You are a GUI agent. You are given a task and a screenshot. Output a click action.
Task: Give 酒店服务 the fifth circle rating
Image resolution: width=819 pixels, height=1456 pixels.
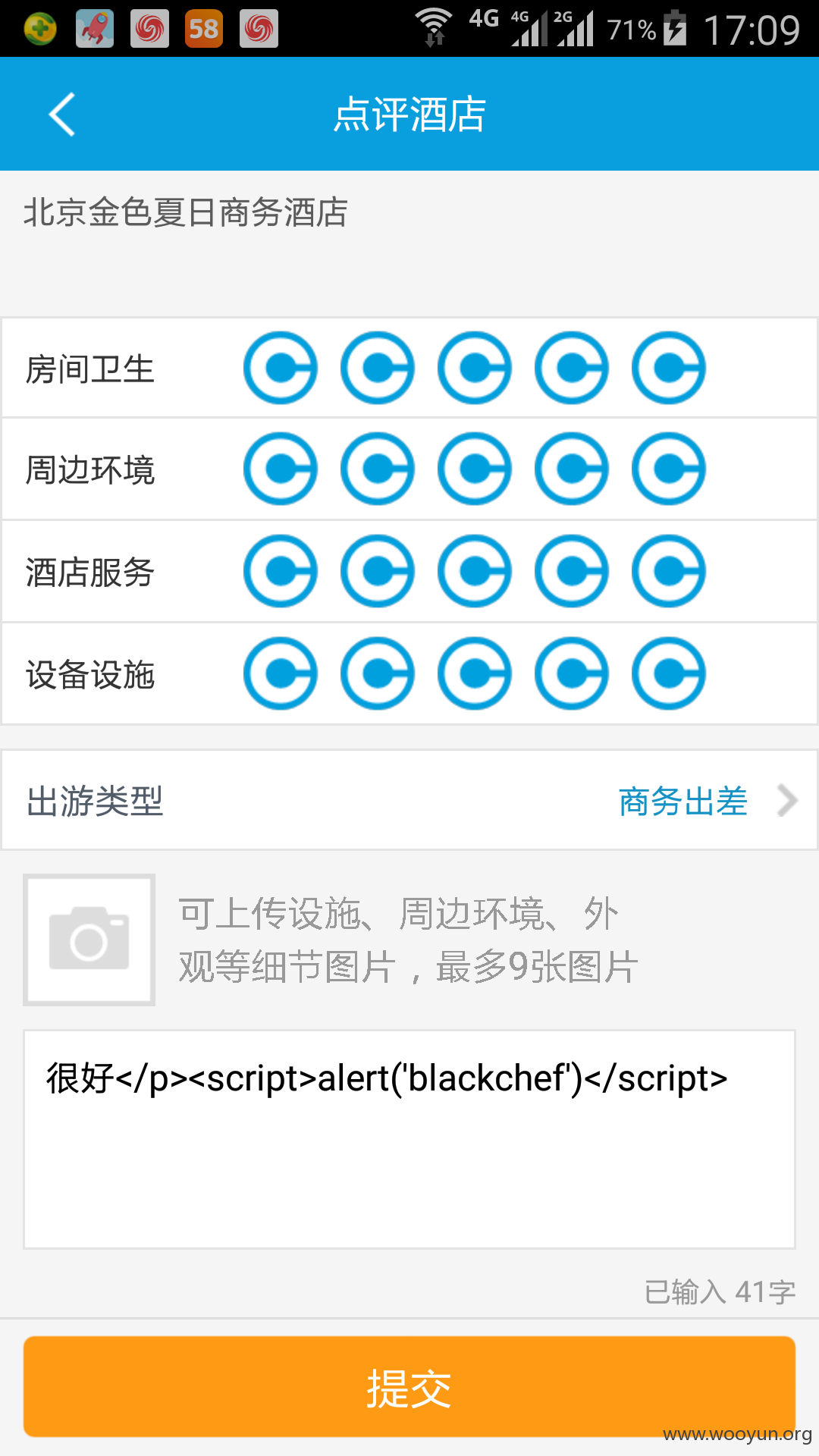pyautogui.click(x=669, y=571)
